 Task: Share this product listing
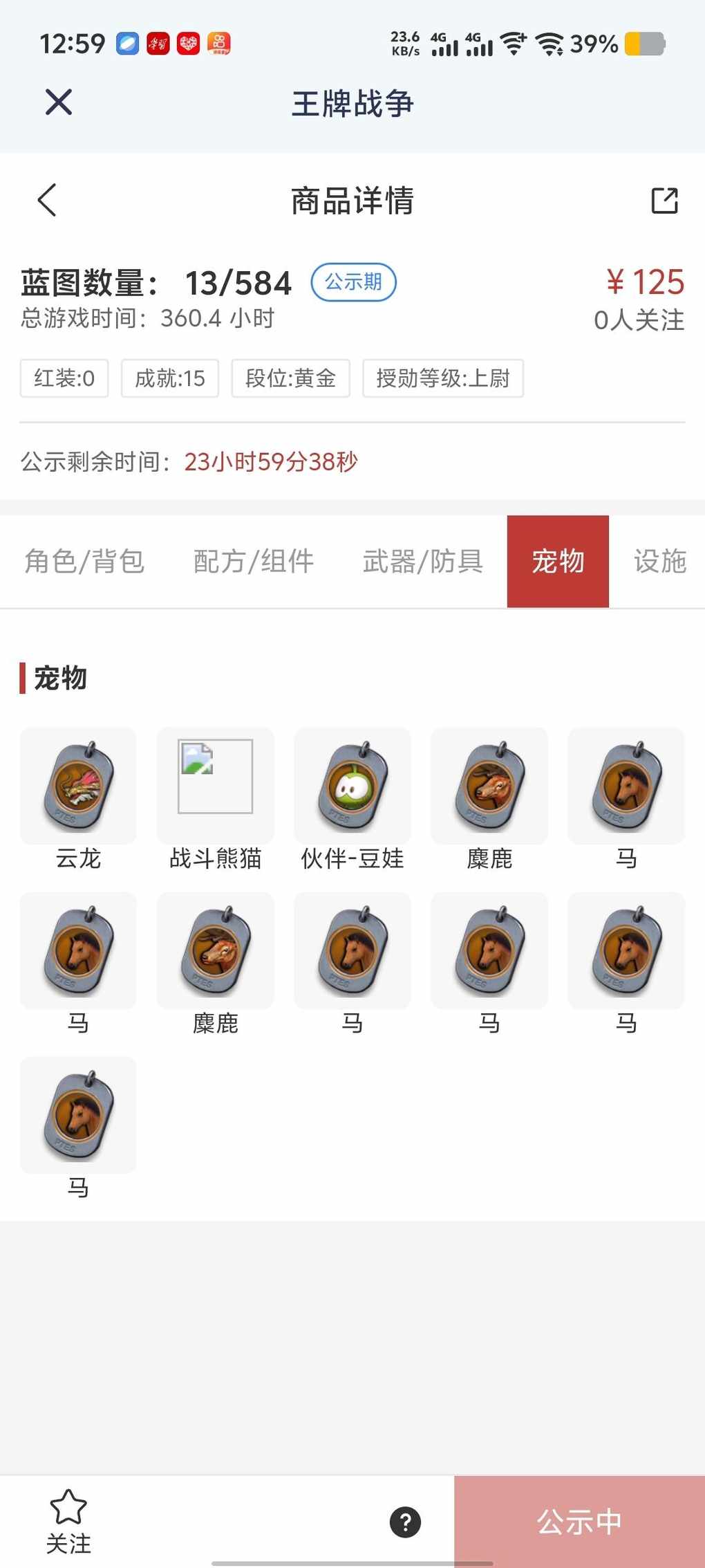(664, 201)
